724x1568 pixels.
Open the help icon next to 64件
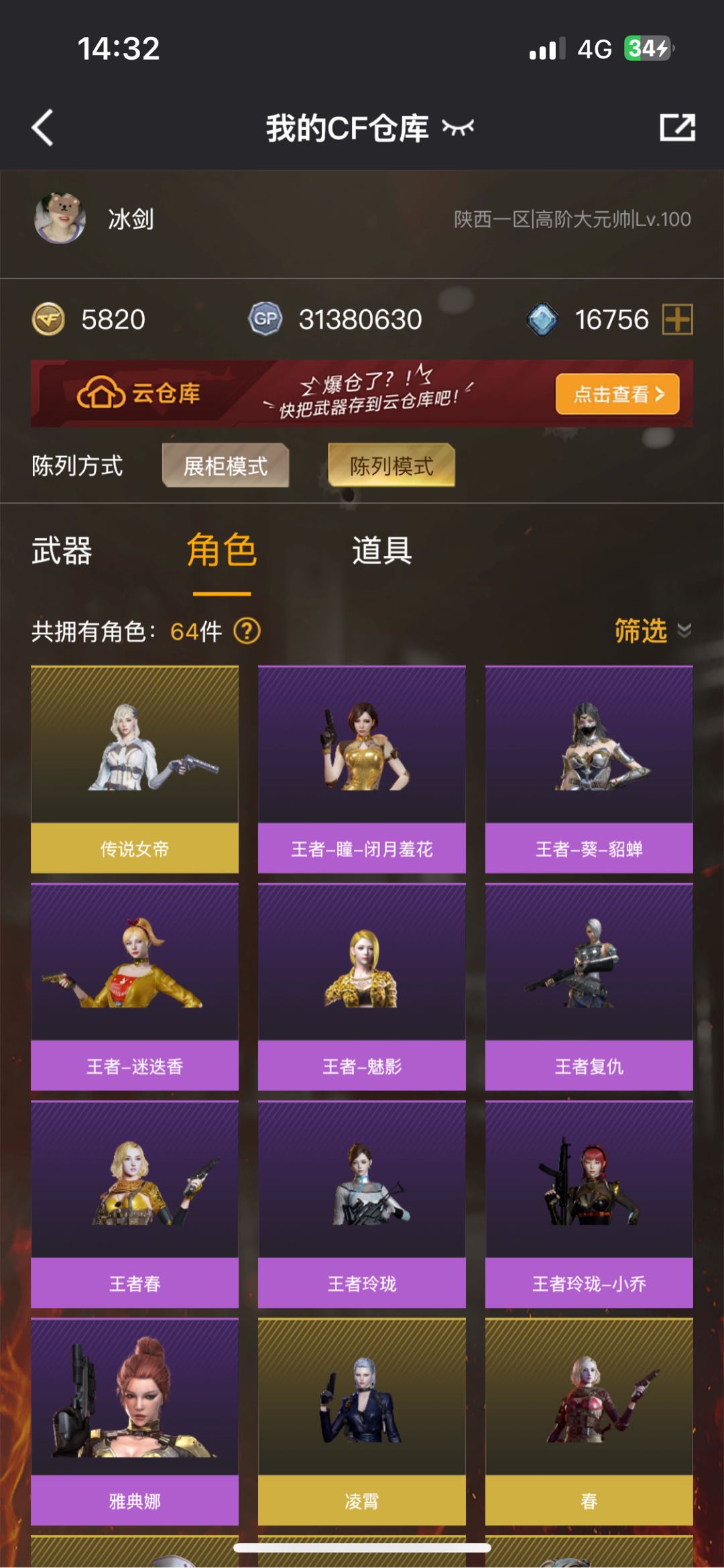click(247, 631)
